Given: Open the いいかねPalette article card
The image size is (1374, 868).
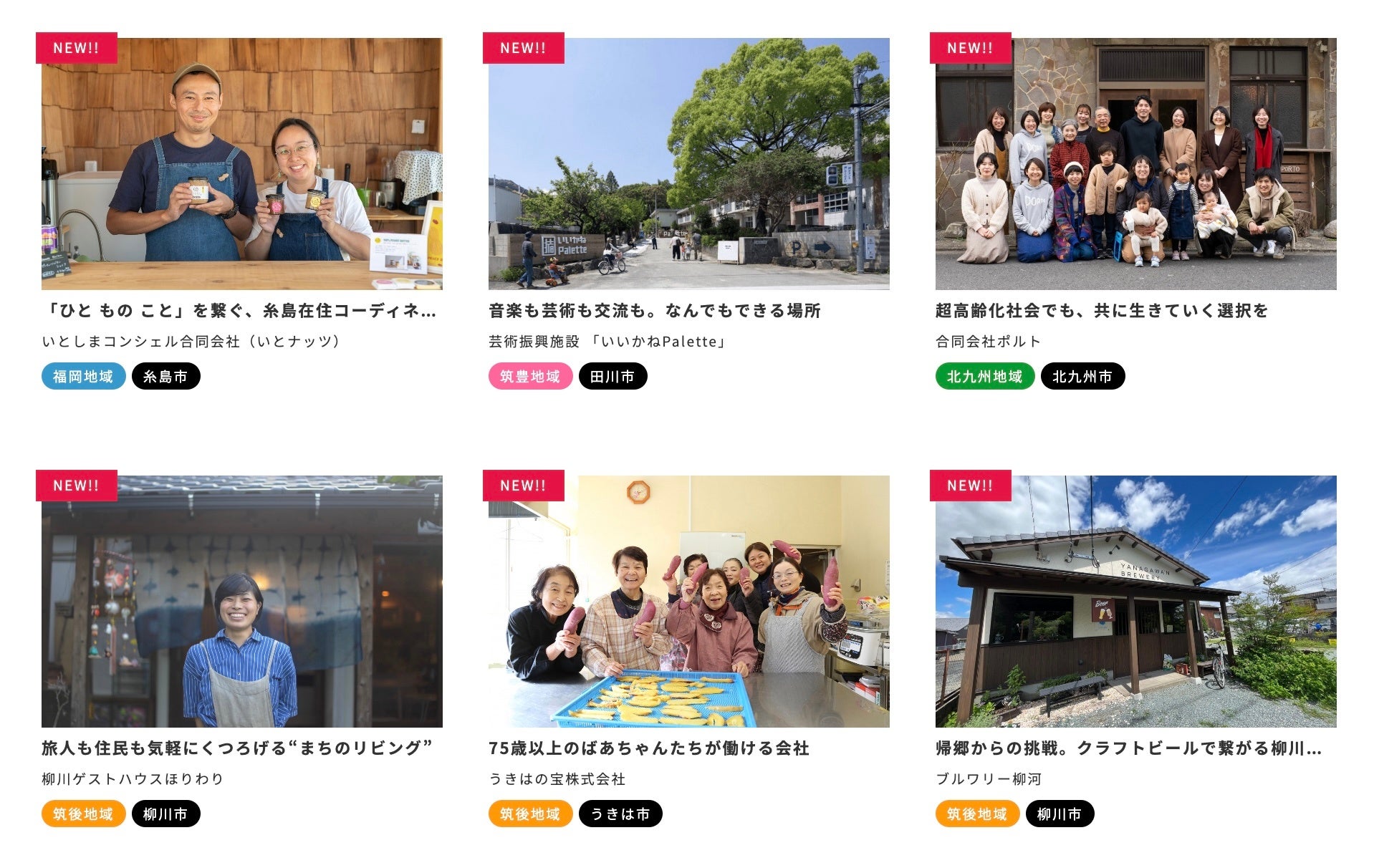Looking at the screenshot, I should point(688,165).
